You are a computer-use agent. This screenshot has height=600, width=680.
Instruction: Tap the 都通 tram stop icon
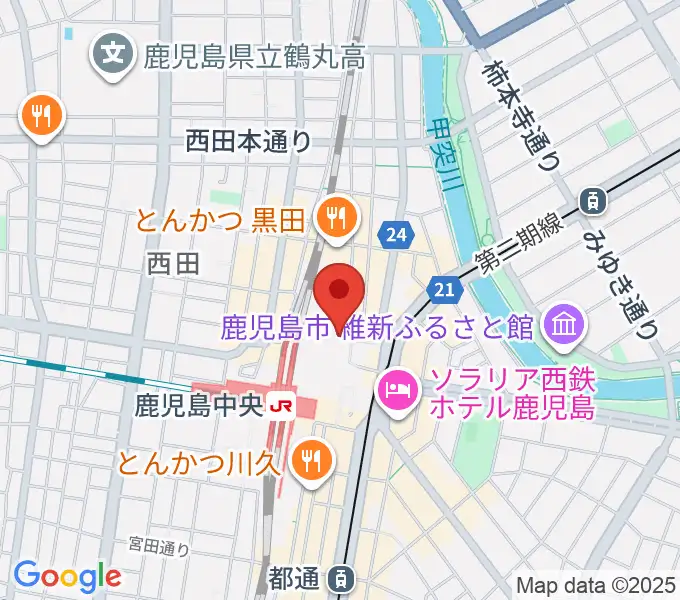pyautogui.click(x=342, y=577)
